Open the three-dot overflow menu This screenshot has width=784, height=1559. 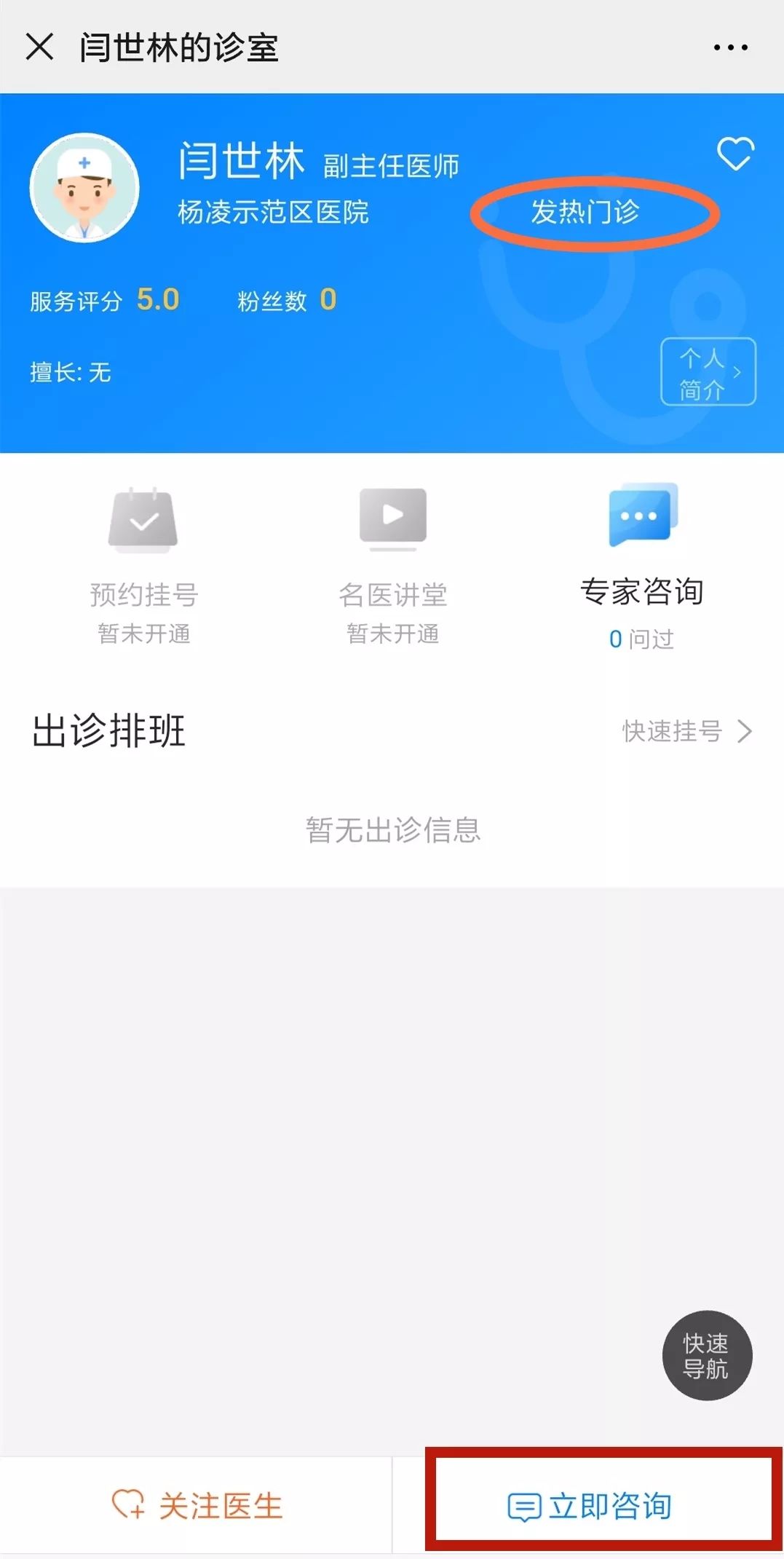point(730,48)
